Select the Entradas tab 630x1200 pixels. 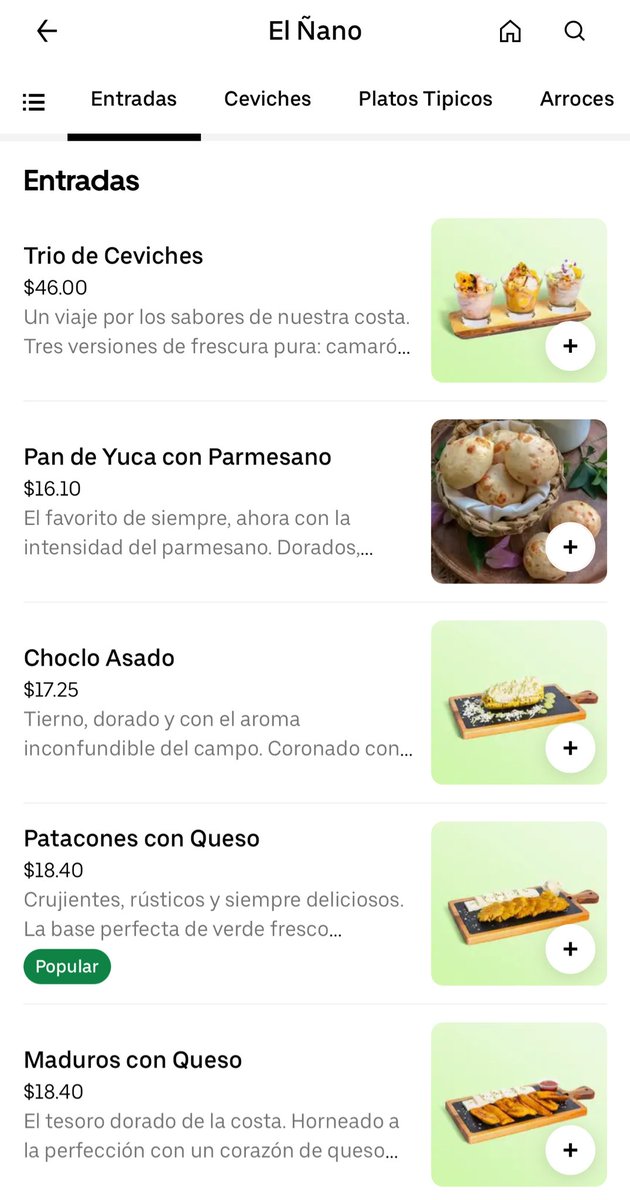(x=133, y=99)
